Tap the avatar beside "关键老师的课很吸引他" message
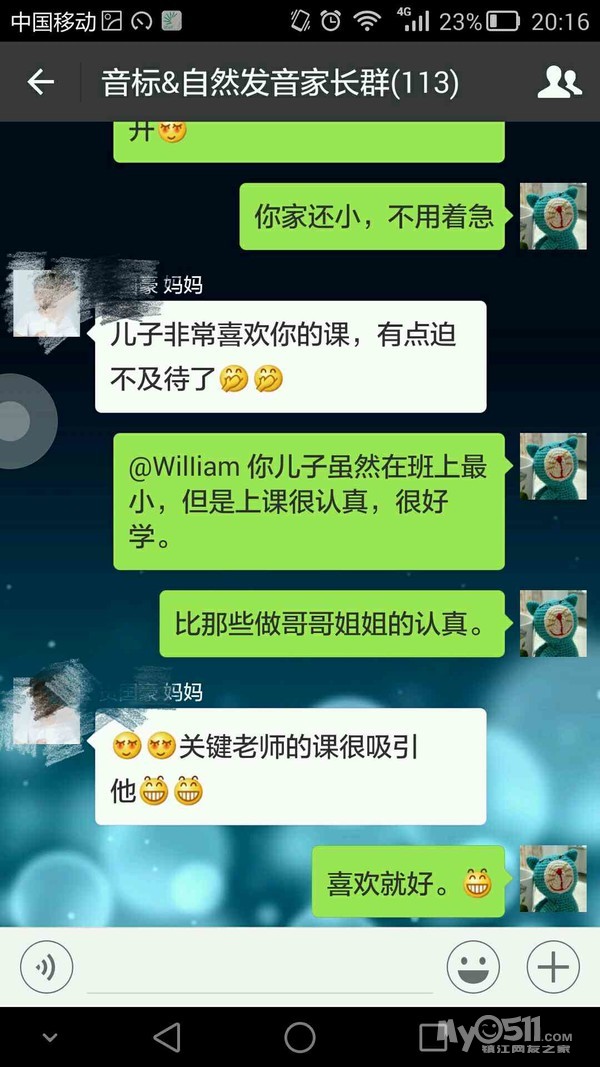This screenshot has height=1067, width=600. 46,710
